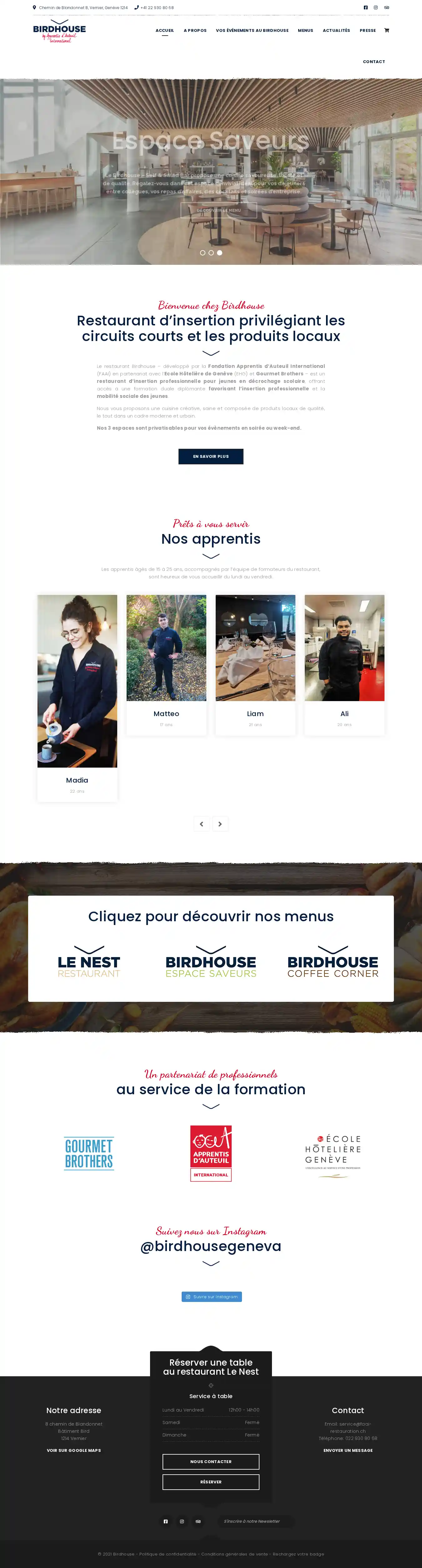The width and height of the screenshot is (422, 1568).
Task: Tap the RÉSERVER button
Action: (211, 1481)
